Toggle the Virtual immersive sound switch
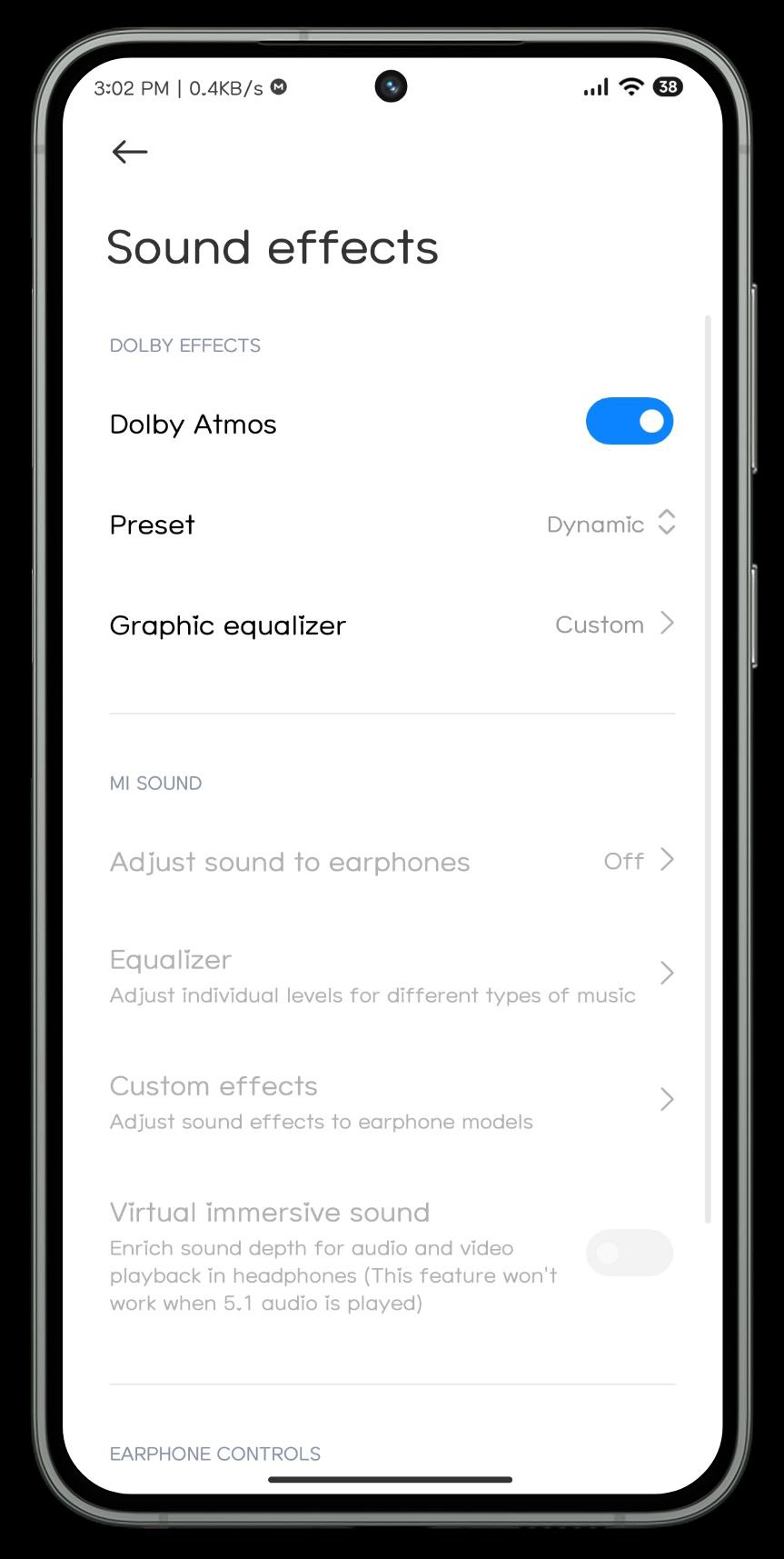The height and width of the screenshot is (1559, 784). point(629,1254)
